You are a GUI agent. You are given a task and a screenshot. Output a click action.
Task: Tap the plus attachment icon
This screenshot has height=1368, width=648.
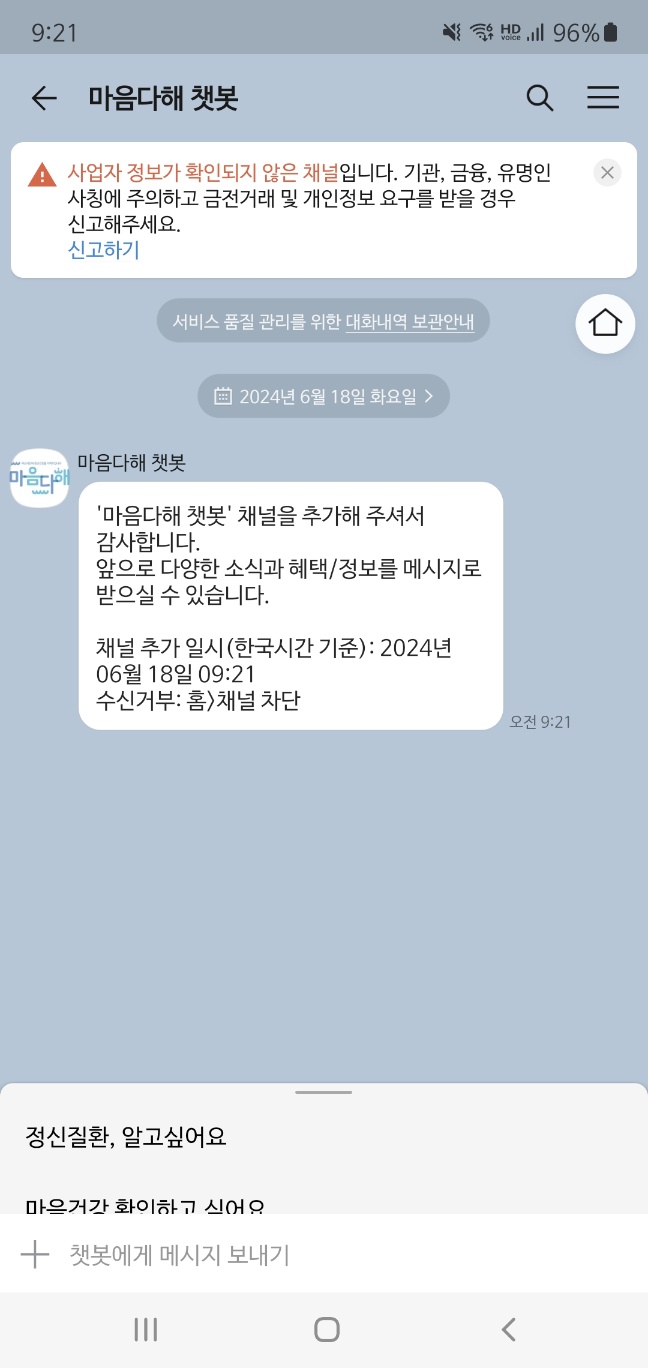click(x=35, y=1254)
